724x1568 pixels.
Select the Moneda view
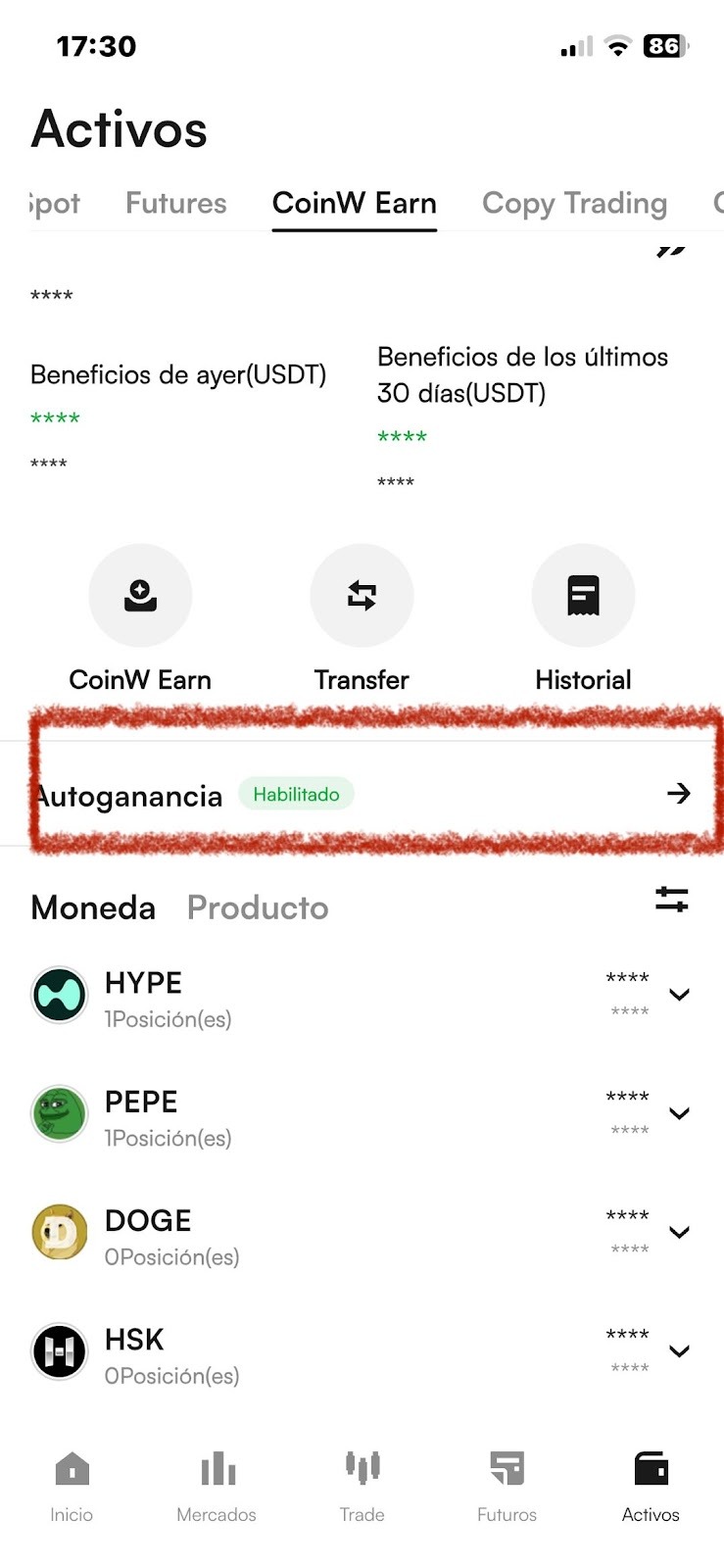point(93,907)
